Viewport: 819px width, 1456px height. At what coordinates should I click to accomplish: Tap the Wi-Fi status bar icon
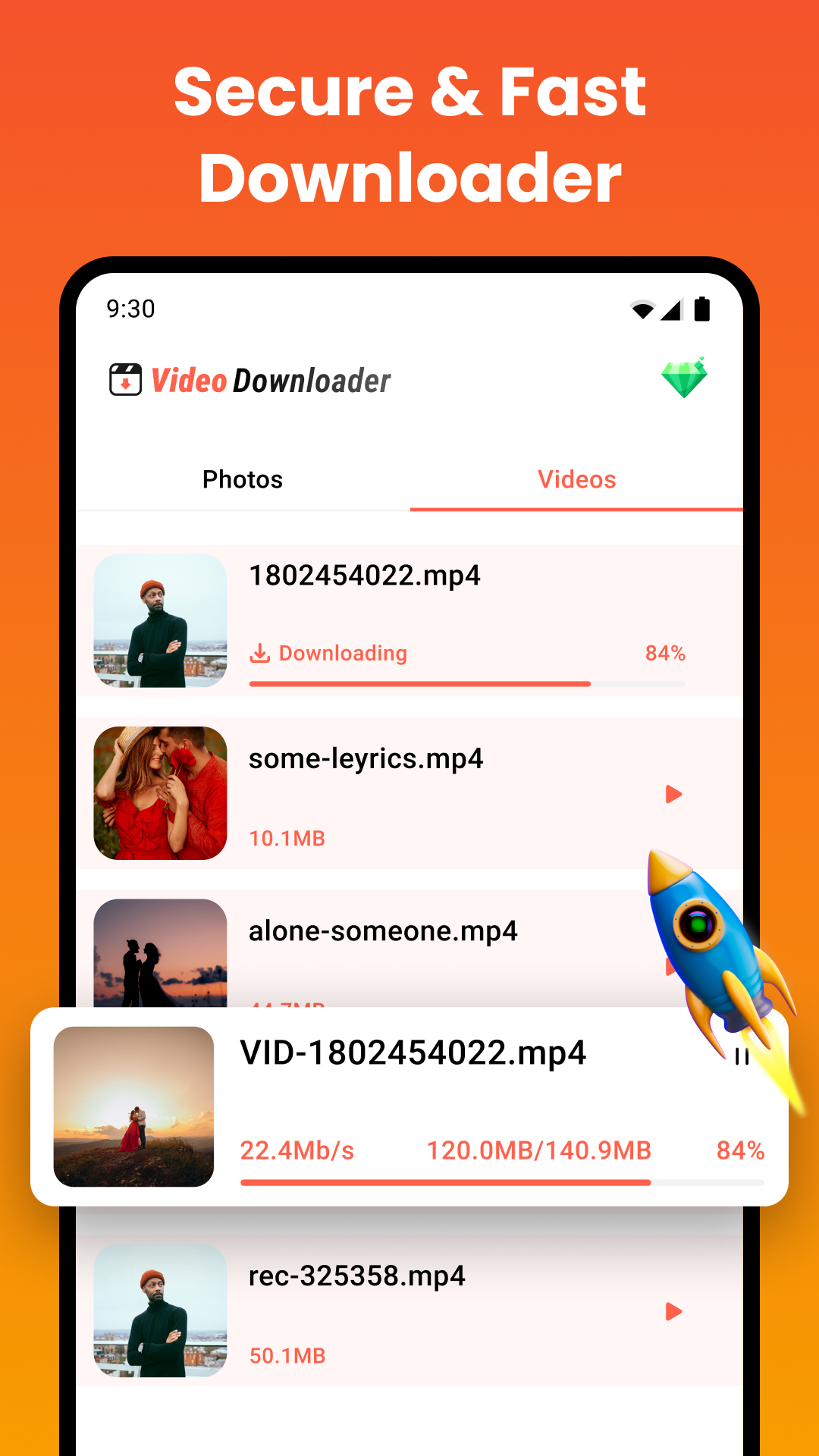tap(643, 308)
